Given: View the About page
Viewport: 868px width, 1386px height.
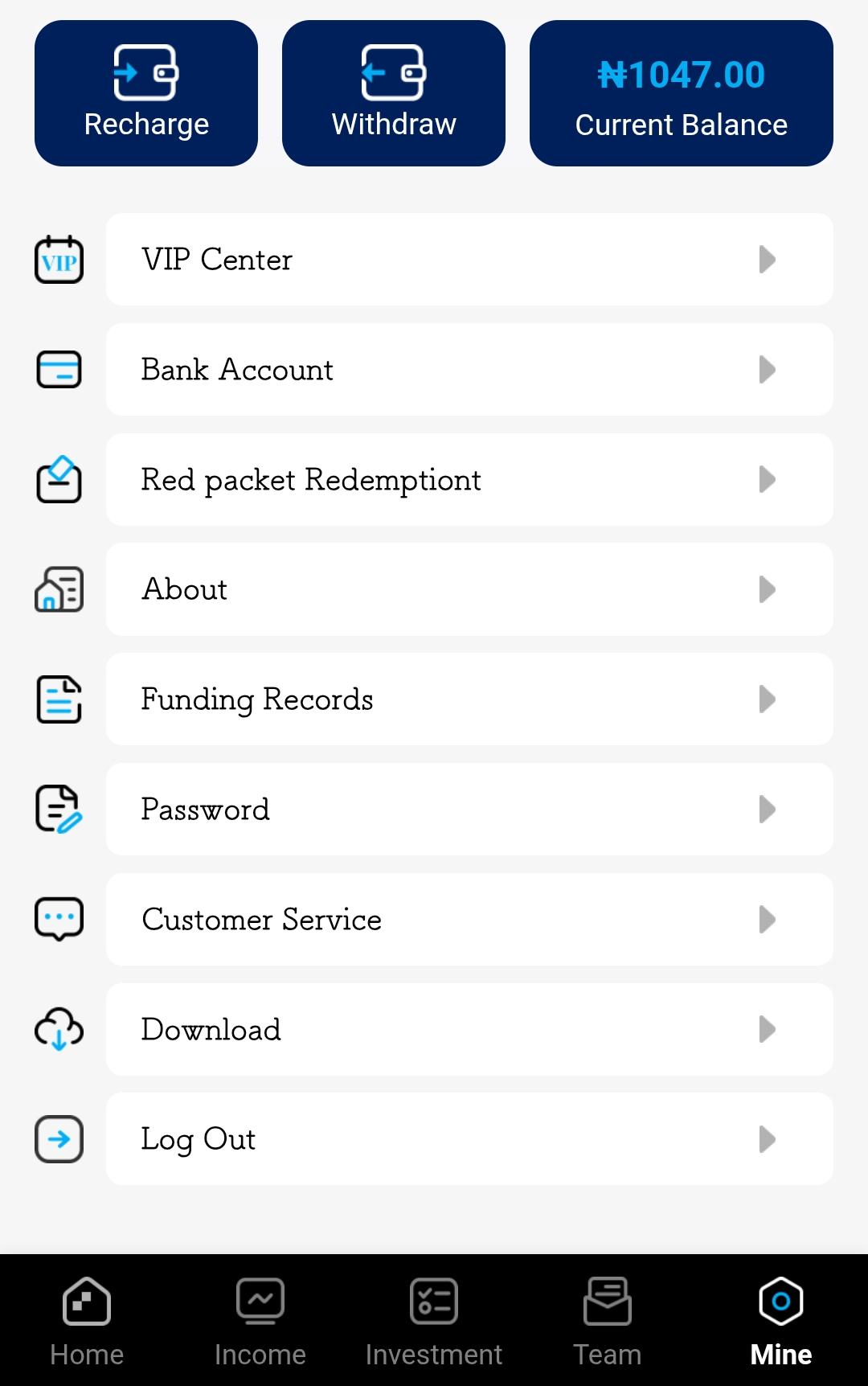Looking at the screenshot, I should [x=469, y=589].
